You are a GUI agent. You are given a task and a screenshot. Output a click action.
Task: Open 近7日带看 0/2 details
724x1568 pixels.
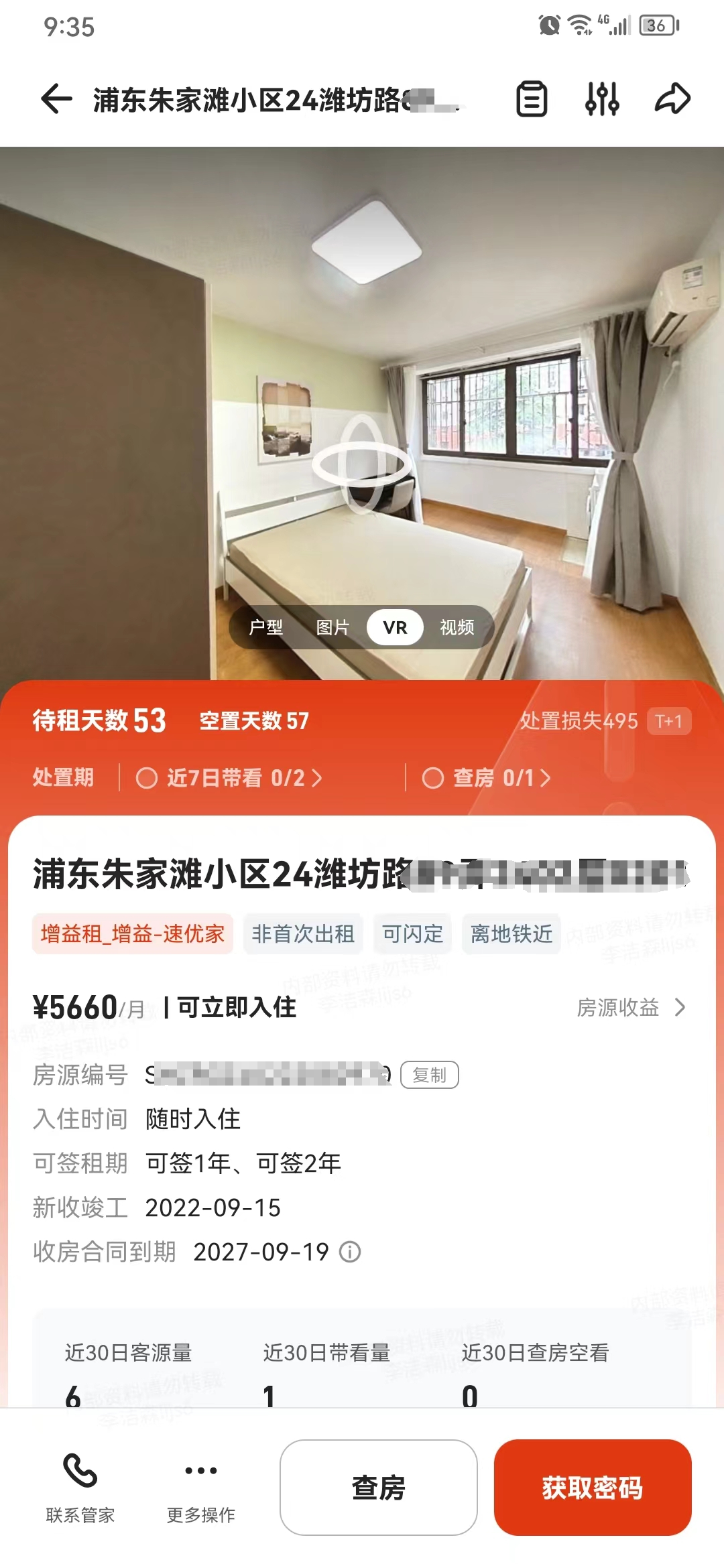230,778
